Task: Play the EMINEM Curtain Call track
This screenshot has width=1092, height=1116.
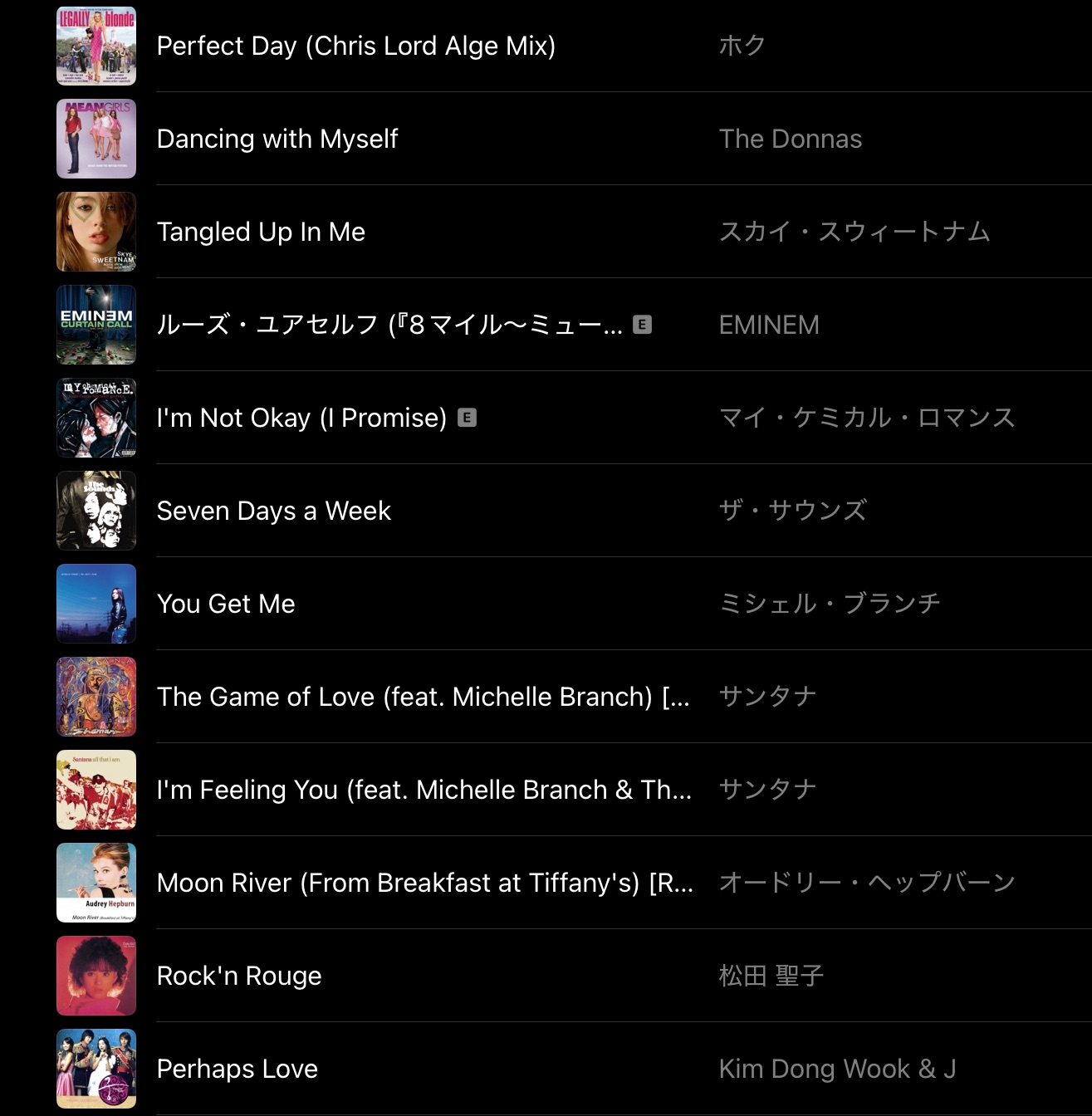Action: (x=389, y=325)
